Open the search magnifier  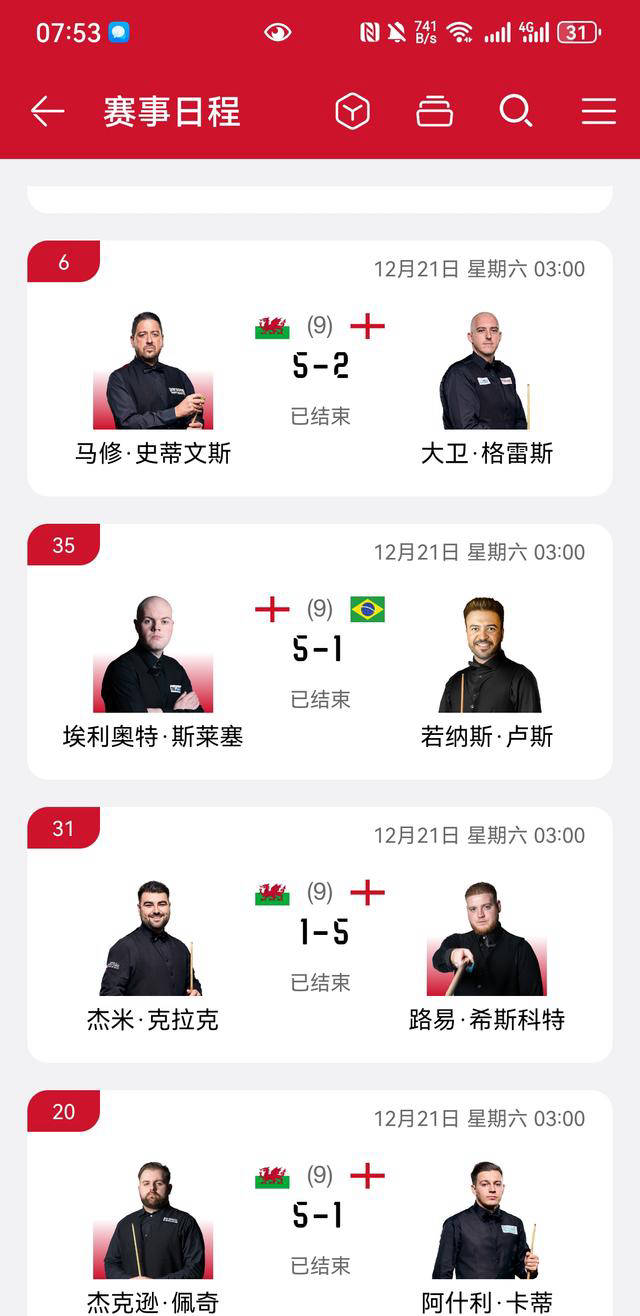coord(516,111)
